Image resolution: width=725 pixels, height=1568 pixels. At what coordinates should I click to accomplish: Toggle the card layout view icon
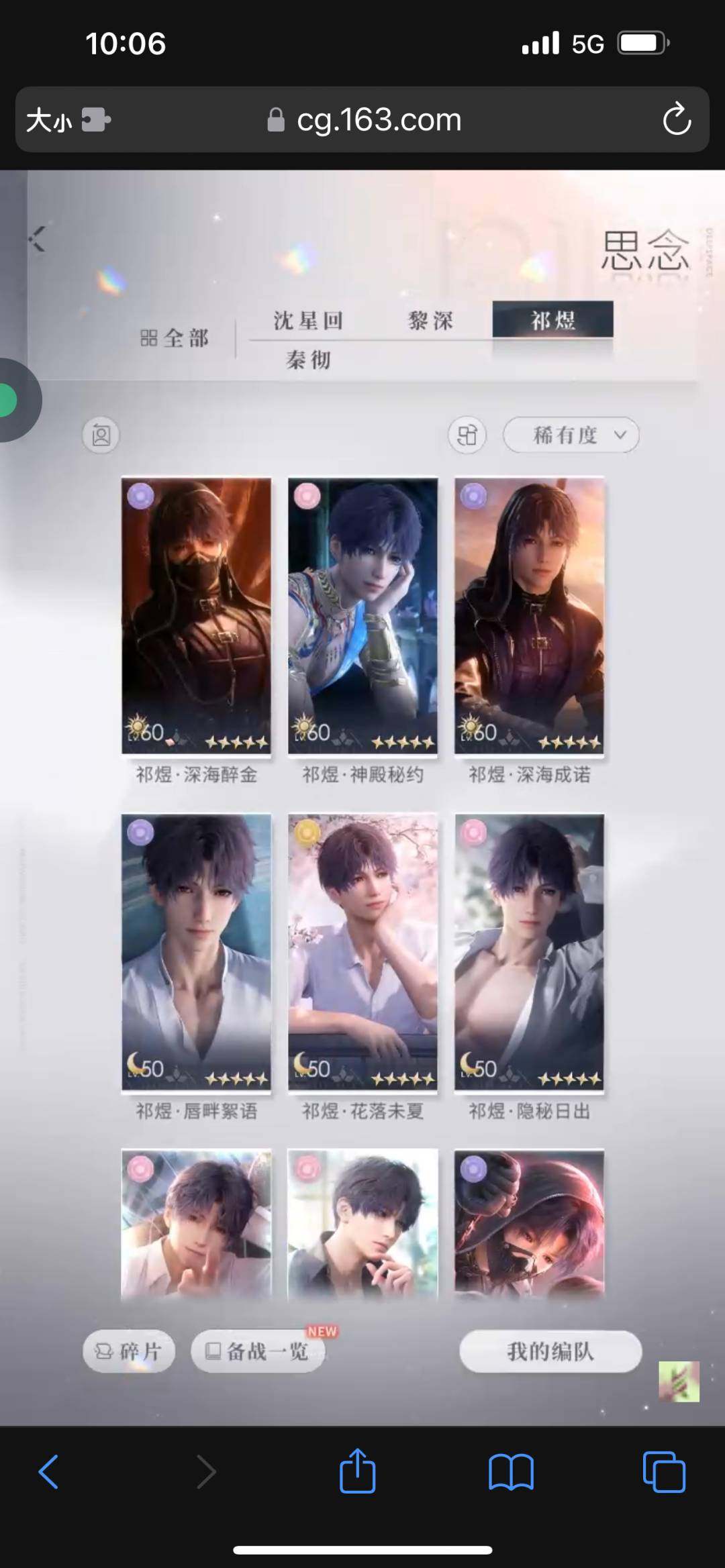coord(467,435)
